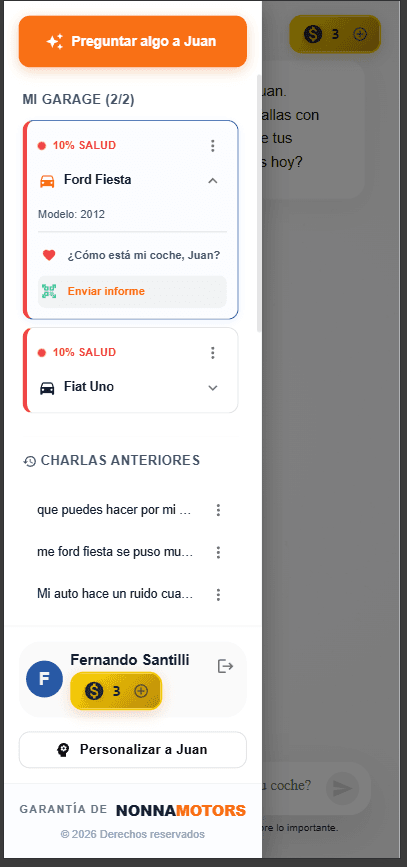Image resolution: width=407 pixels, height=867 pixels.
Task: Tap Preguntar algo a Juan button
Action: click(x=133, y=41)
